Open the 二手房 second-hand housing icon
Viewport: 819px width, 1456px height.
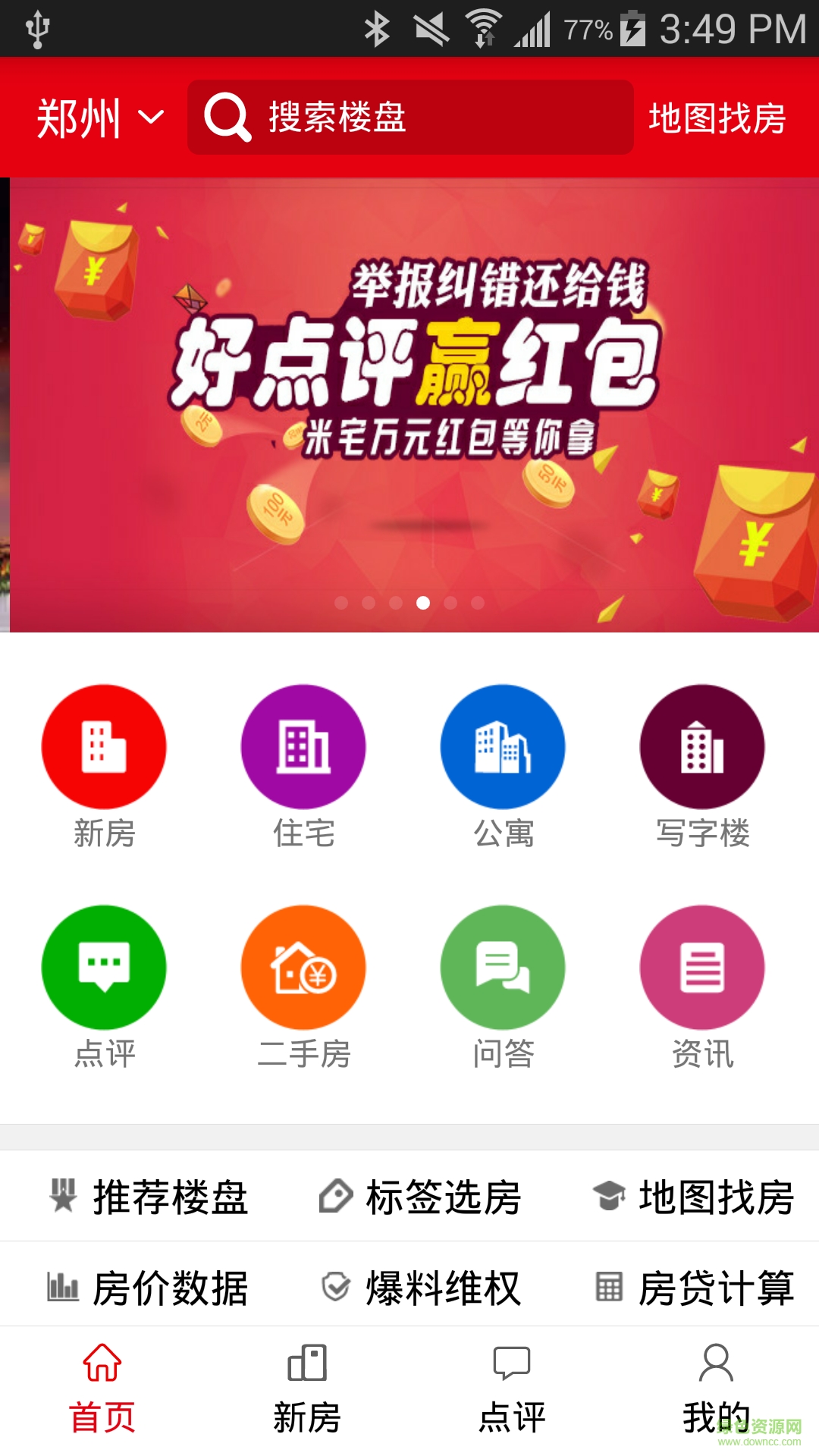pos(303,967)
